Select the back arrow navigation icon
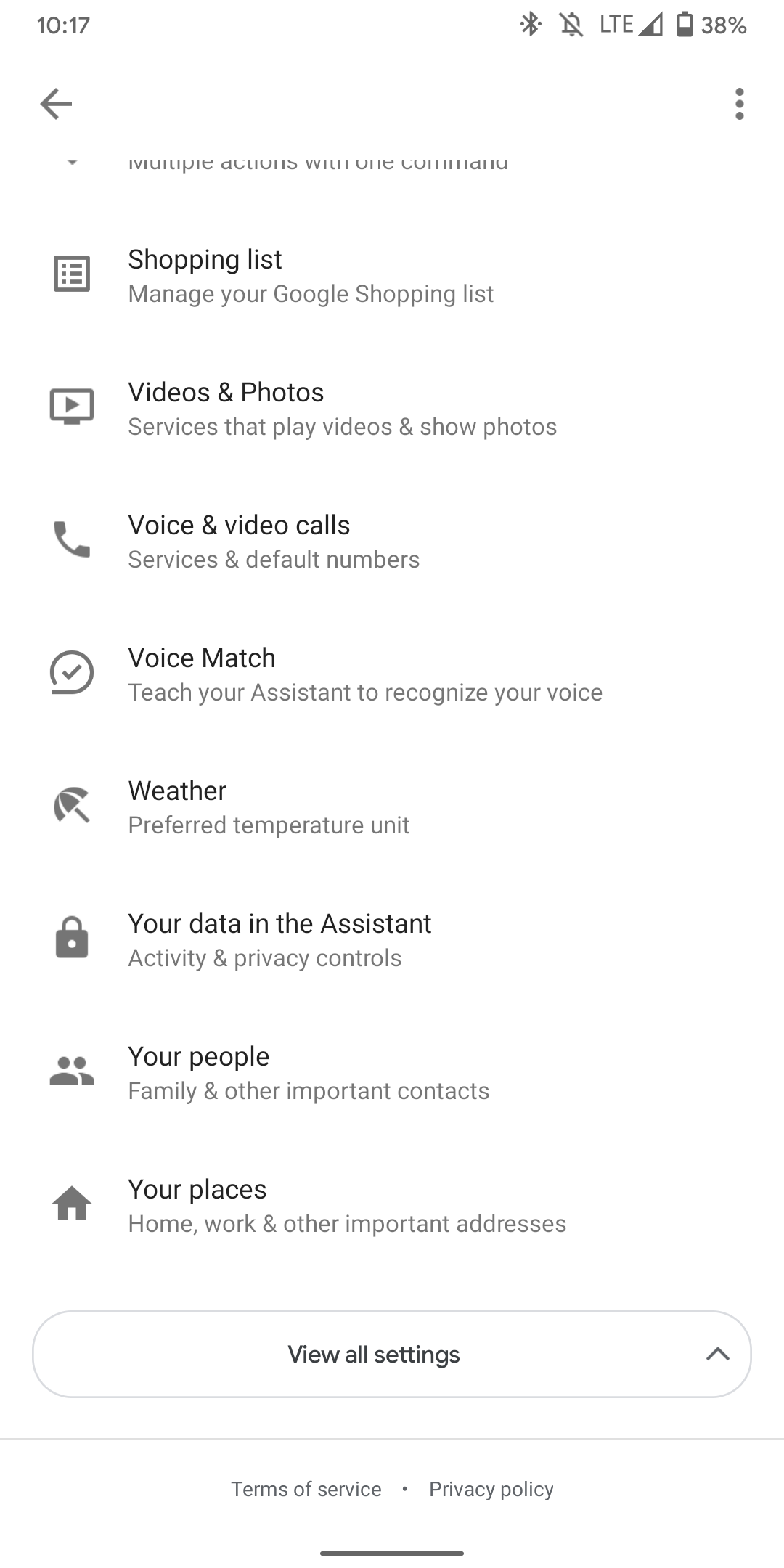Viewport: 784px width, 1568px height. 55,104
